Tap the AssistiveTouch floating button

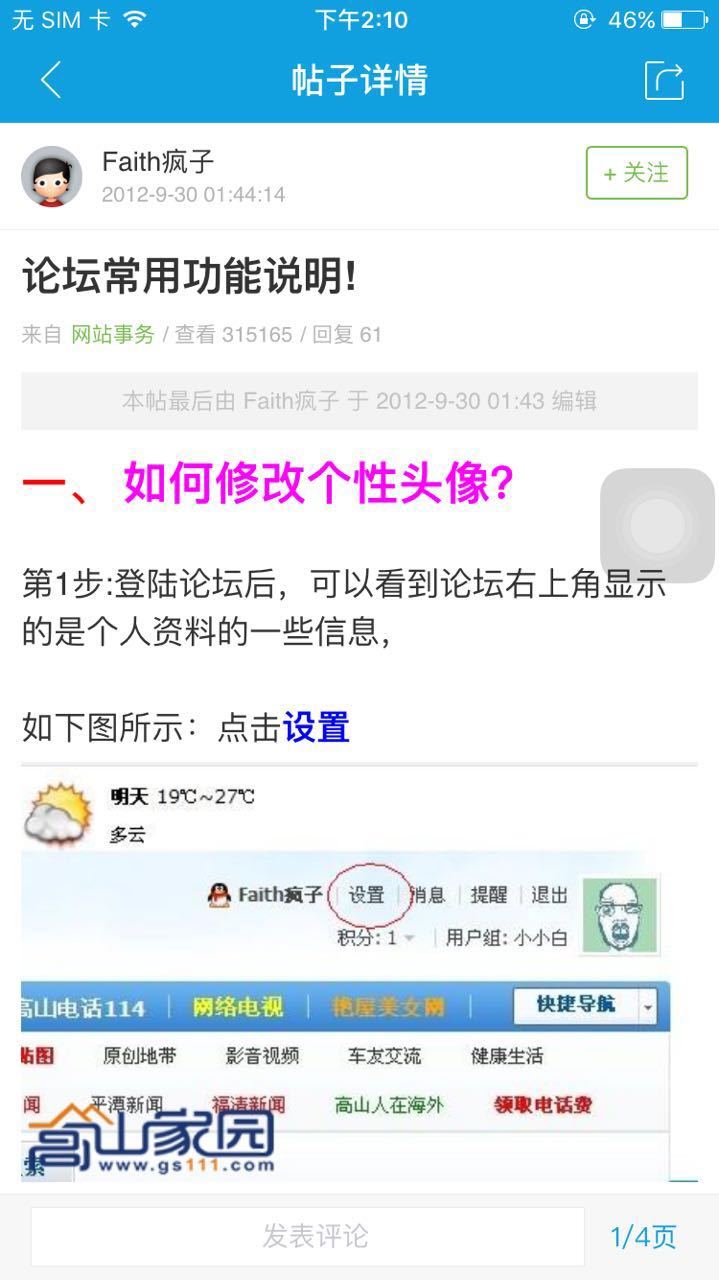[x=658, y=525]
